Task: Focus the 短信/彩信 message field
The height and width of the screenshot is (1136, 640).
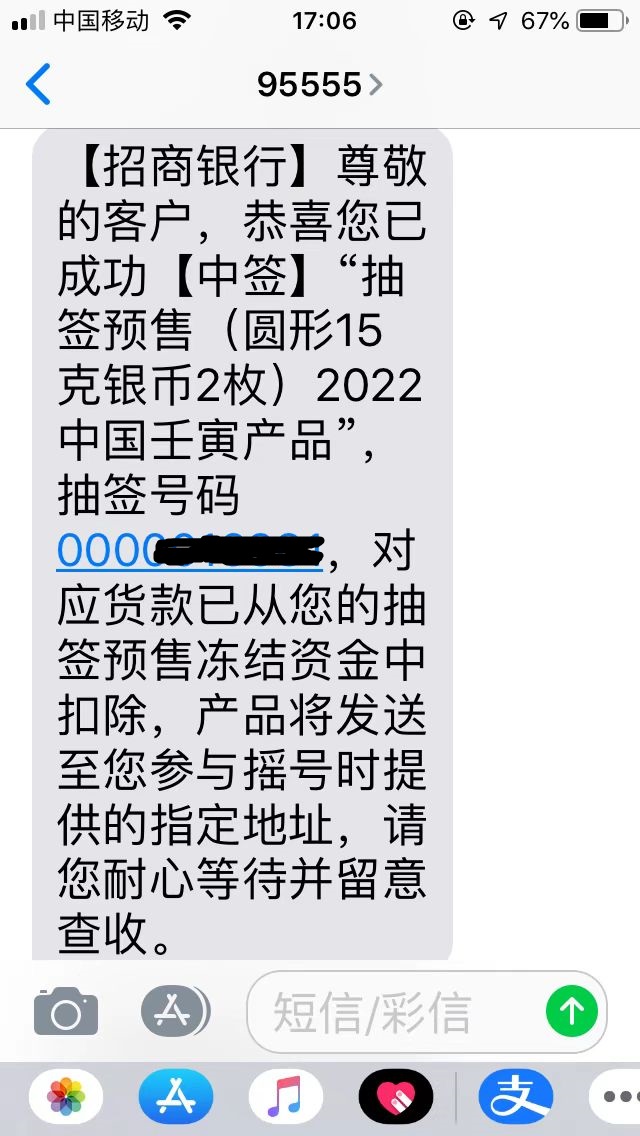Action: click(395, 1011)
